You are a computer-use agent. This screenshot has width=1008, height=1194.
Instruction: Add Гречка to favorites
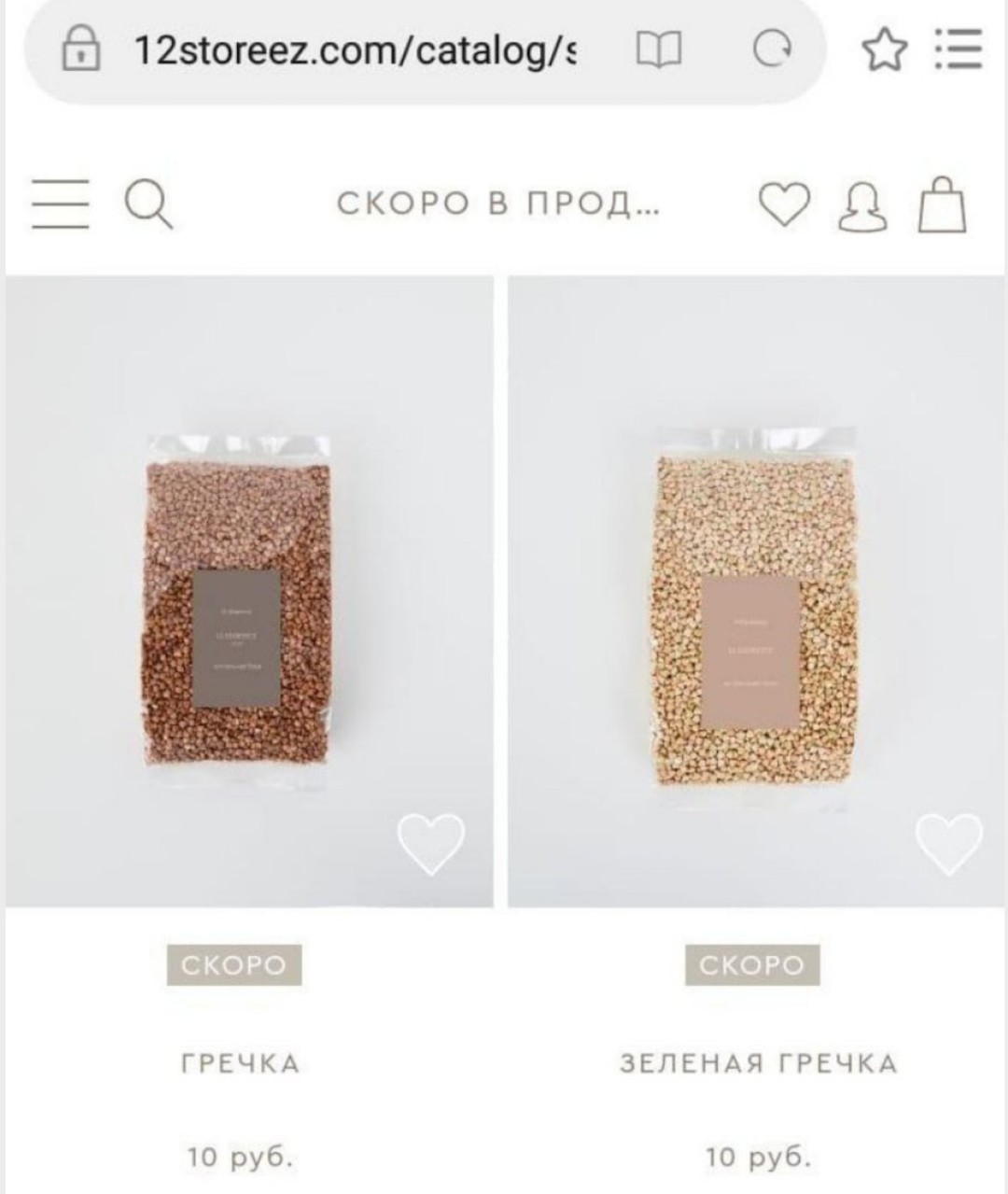tap(430, 843)
